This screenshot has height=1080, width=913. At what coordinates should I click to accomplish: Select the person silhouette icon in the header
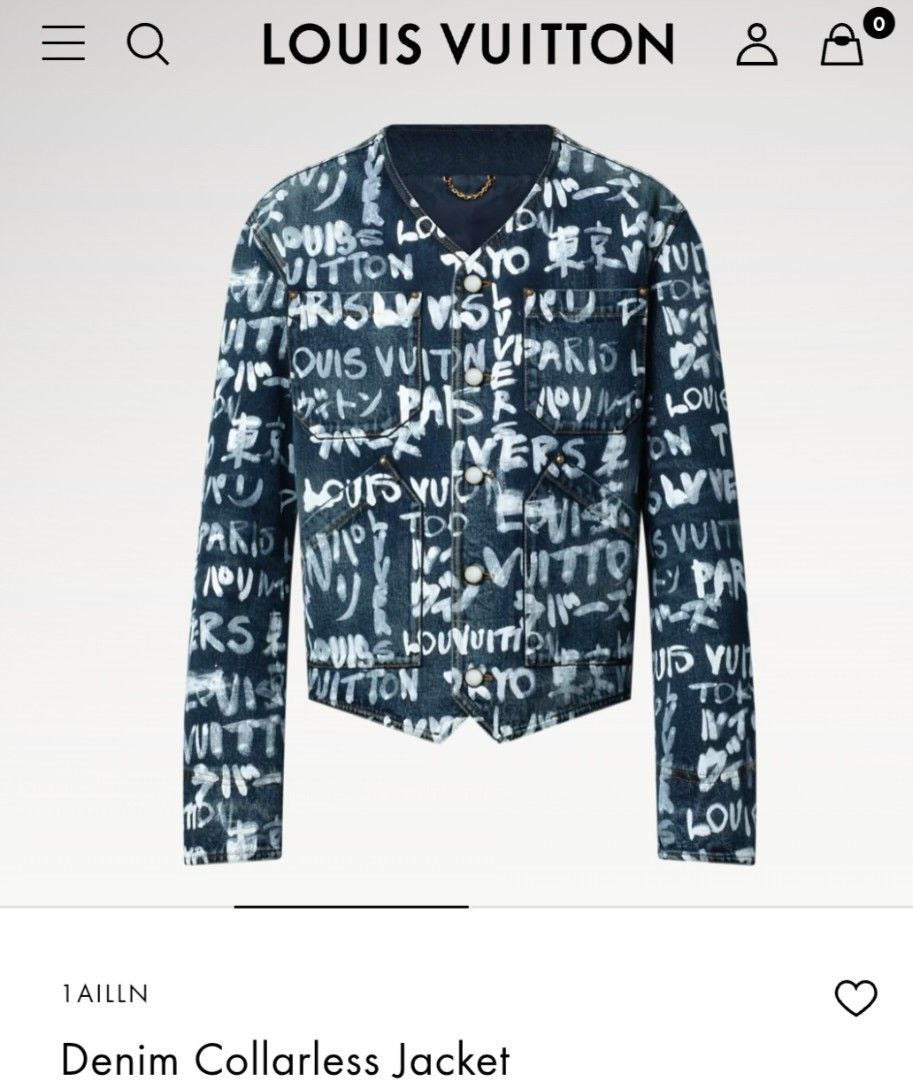[x=757, y=44]
